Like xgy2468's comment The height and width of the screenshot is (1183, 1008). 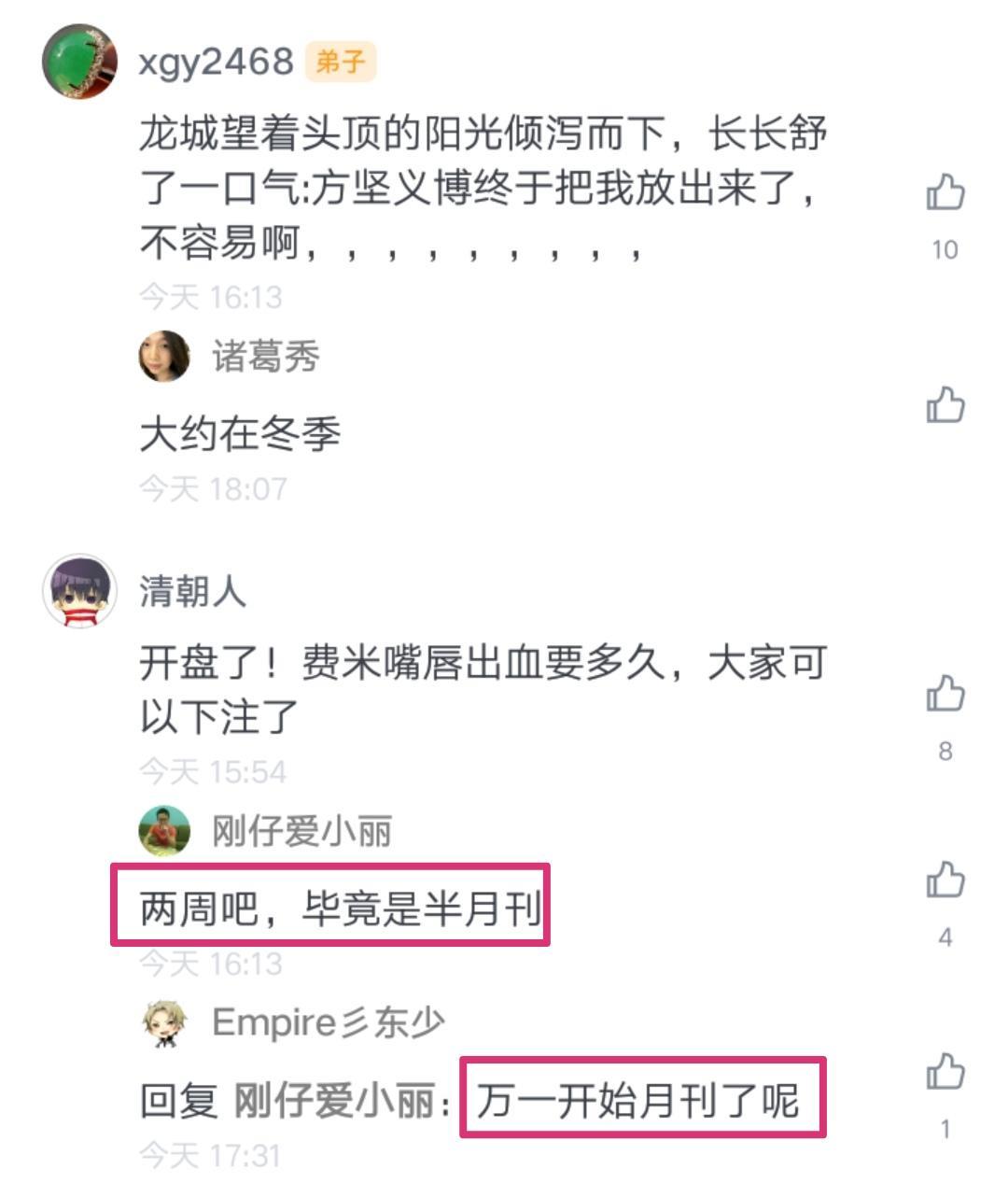[945, 192]
